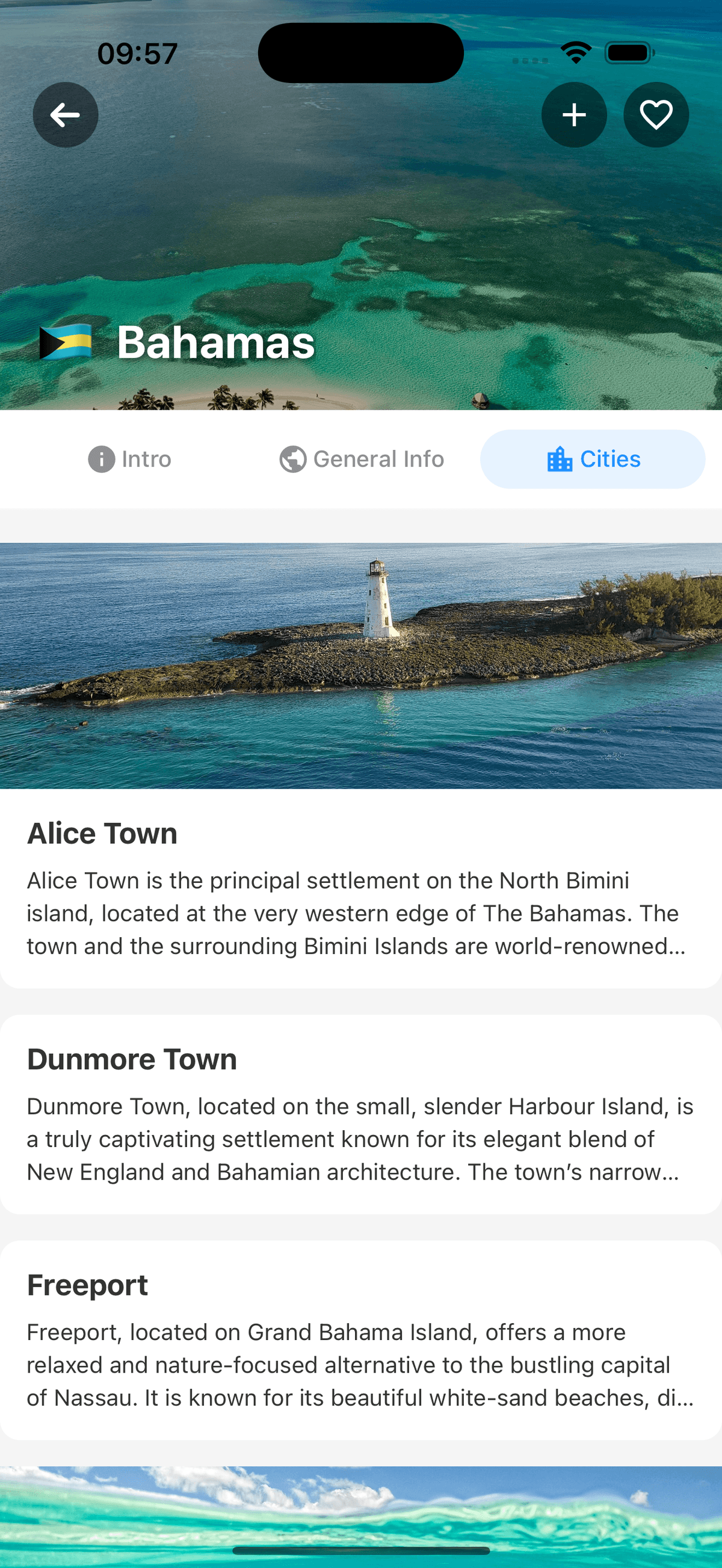Image resolution: width=722 pixels, height=1568 pixels.
Task: Tap the plus icon to add Bahamas
Action: coord(574,114)
